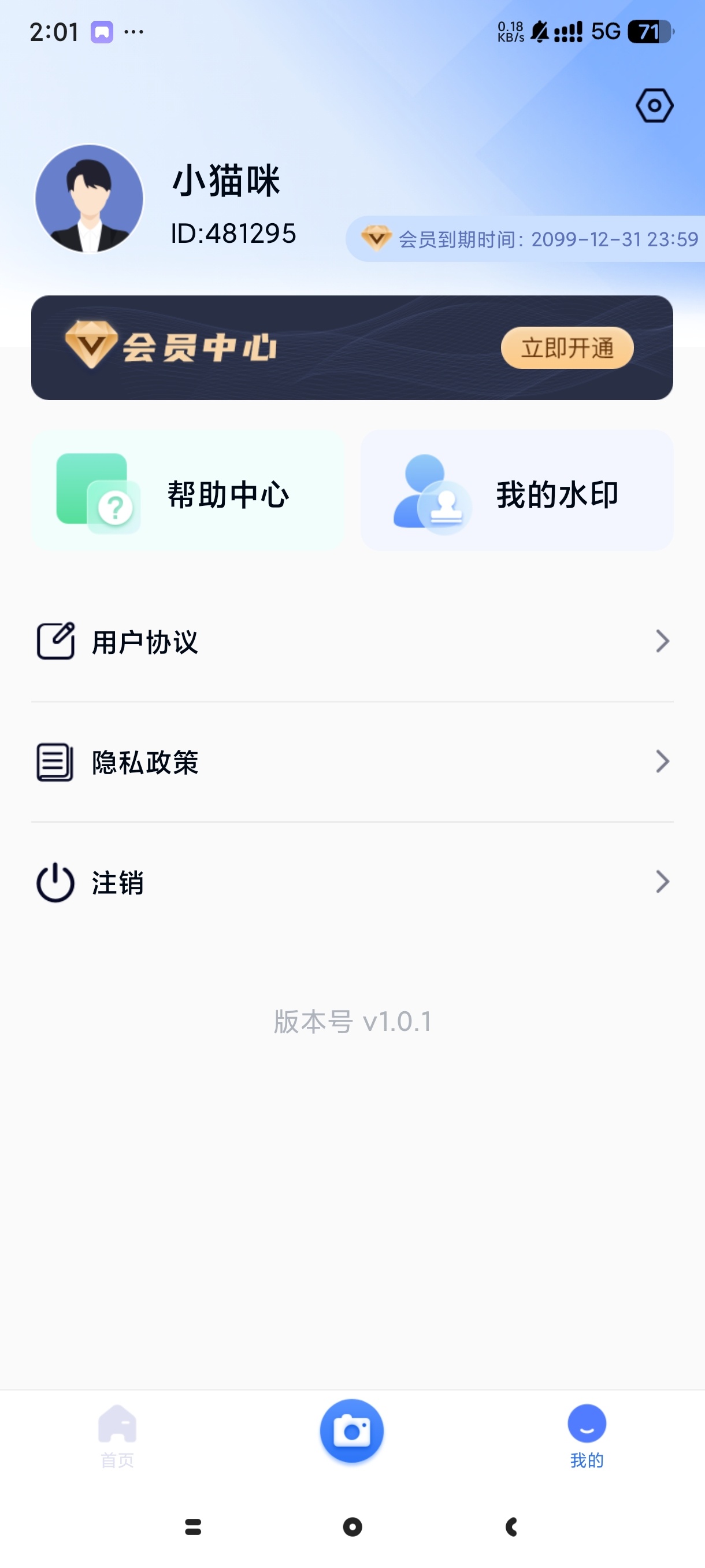Open settings via the hexagon gear icon

click(654, 106)
